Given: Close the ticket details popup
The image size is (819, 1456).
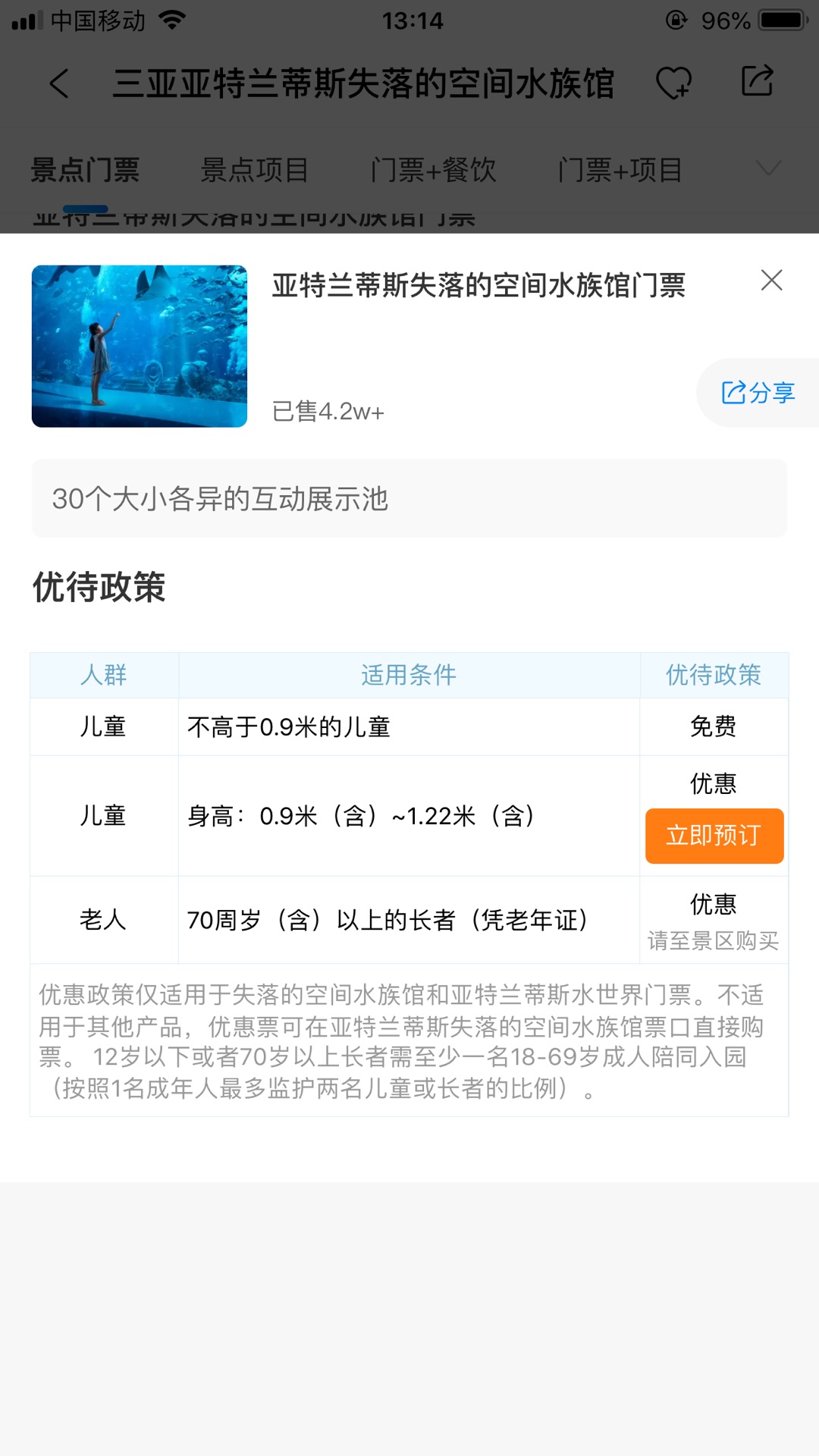Looking at the screenshot, I should 771,281.
